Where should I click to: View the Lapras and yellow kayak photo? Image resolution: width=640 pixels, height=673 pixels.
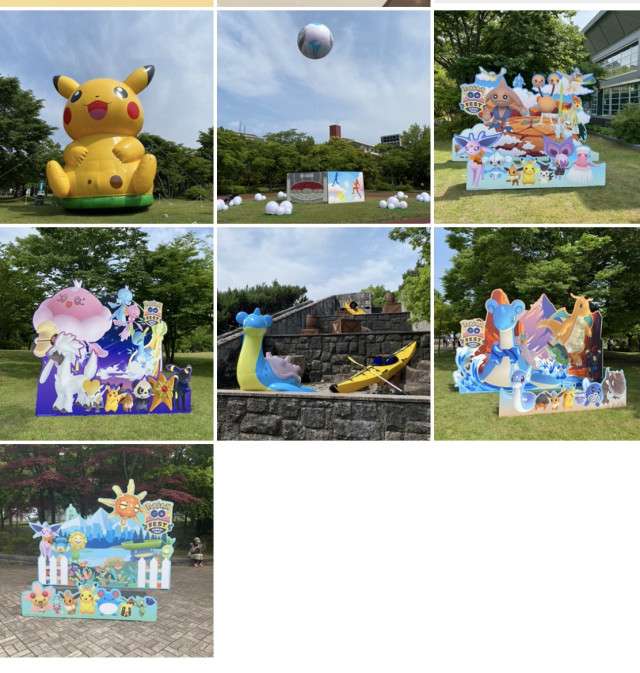323,334
